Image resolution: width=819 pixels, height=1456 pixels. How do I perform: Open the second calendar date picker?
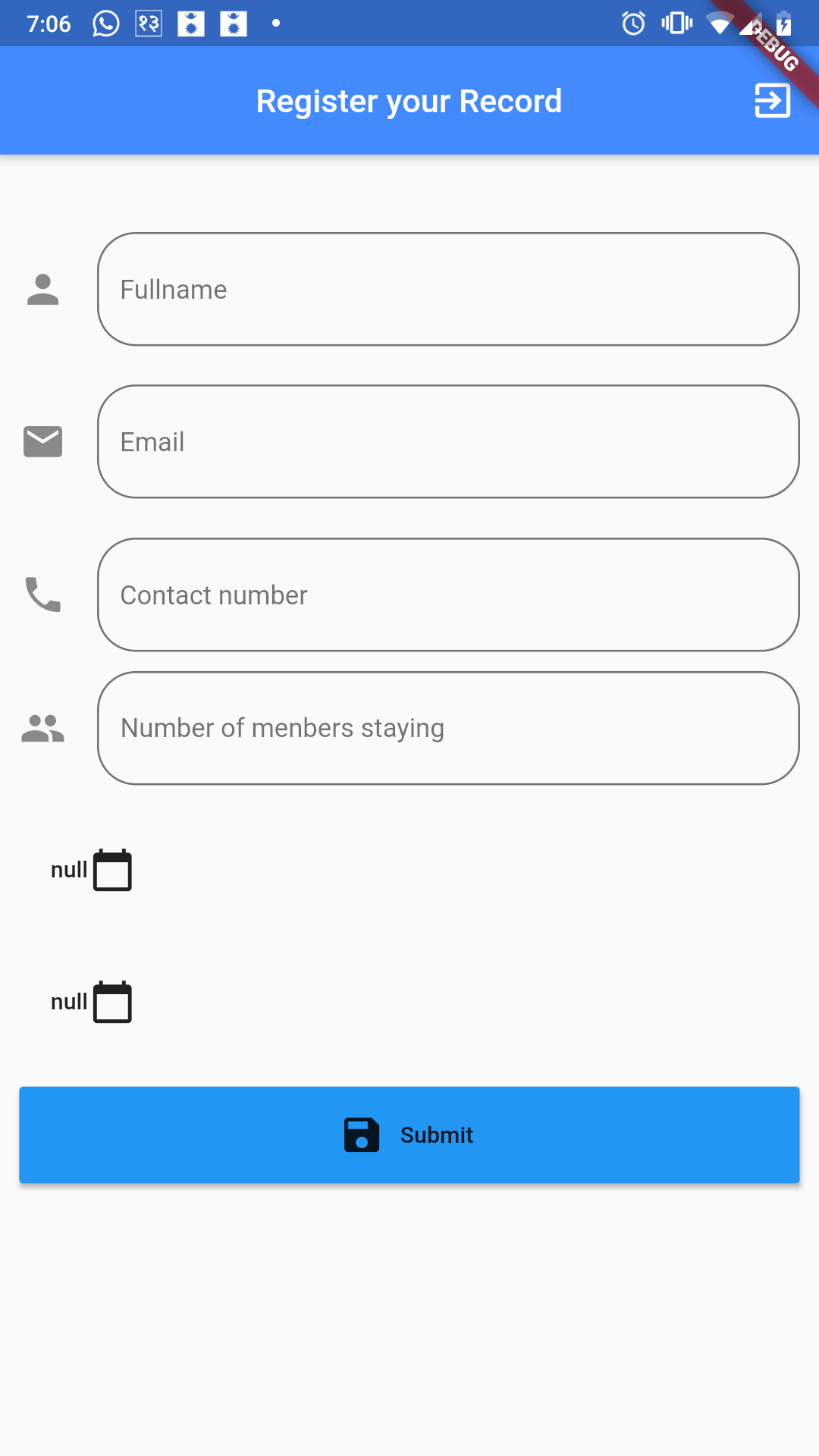112,1001
